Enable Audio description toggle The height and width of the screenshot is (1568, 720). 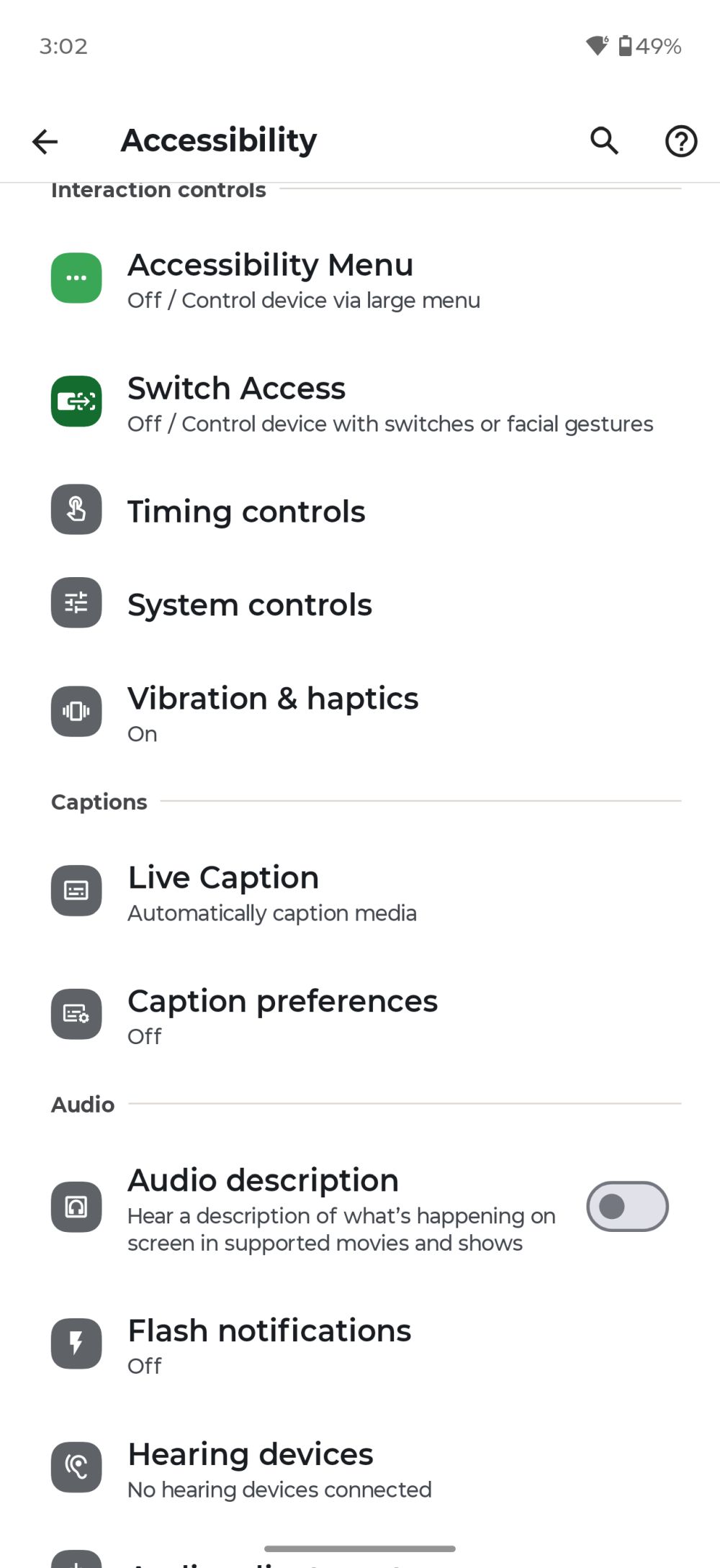(627, 1207)
